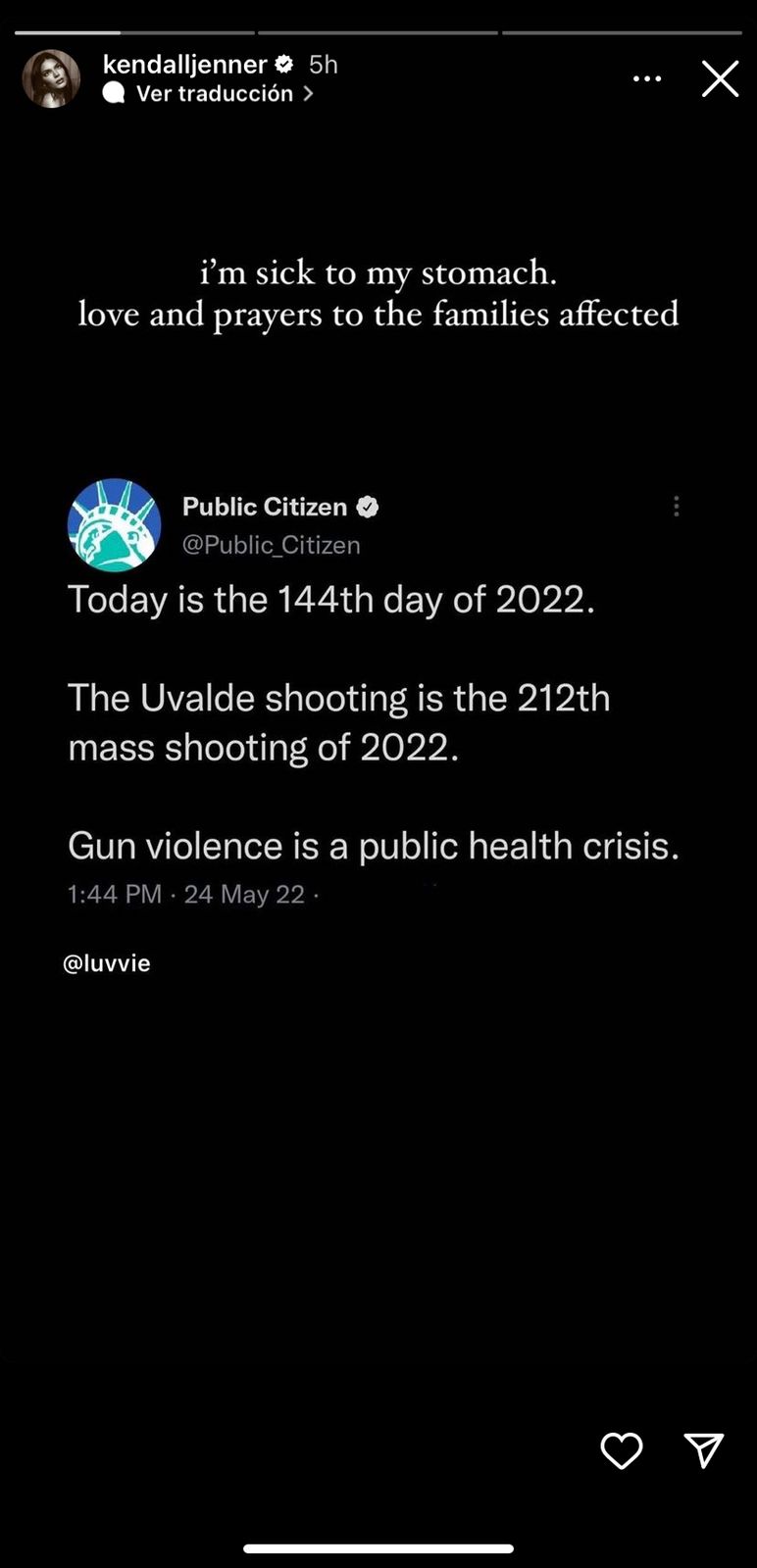The height and width of the screenshot is (1568, 757).
Task: Like this story with the heart
Action: pyautogui.click(x=621, y=1450)
